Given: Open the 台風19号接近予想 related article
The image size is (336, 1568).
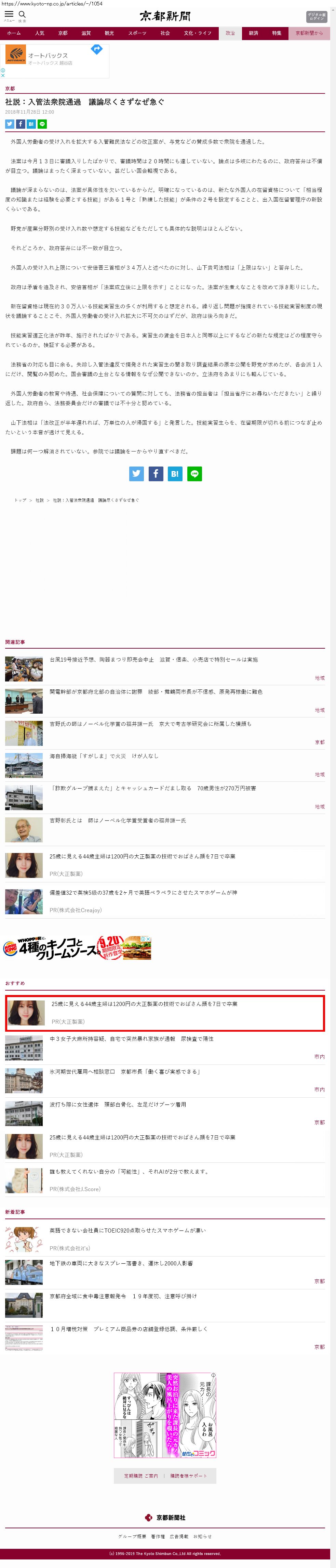Looking at the screenshot, I should click(x=153, y=659).
